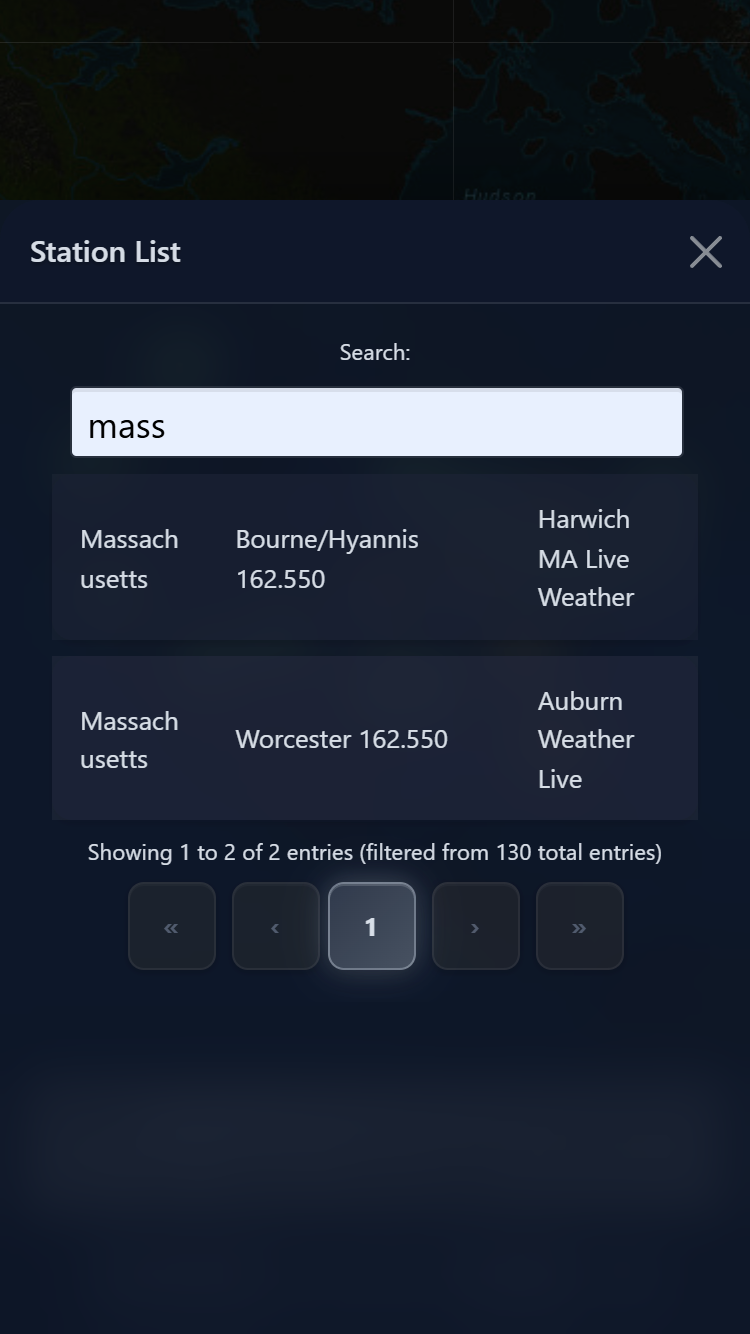
Task: Close the Station List modal
Action: [x=706, y=252]
